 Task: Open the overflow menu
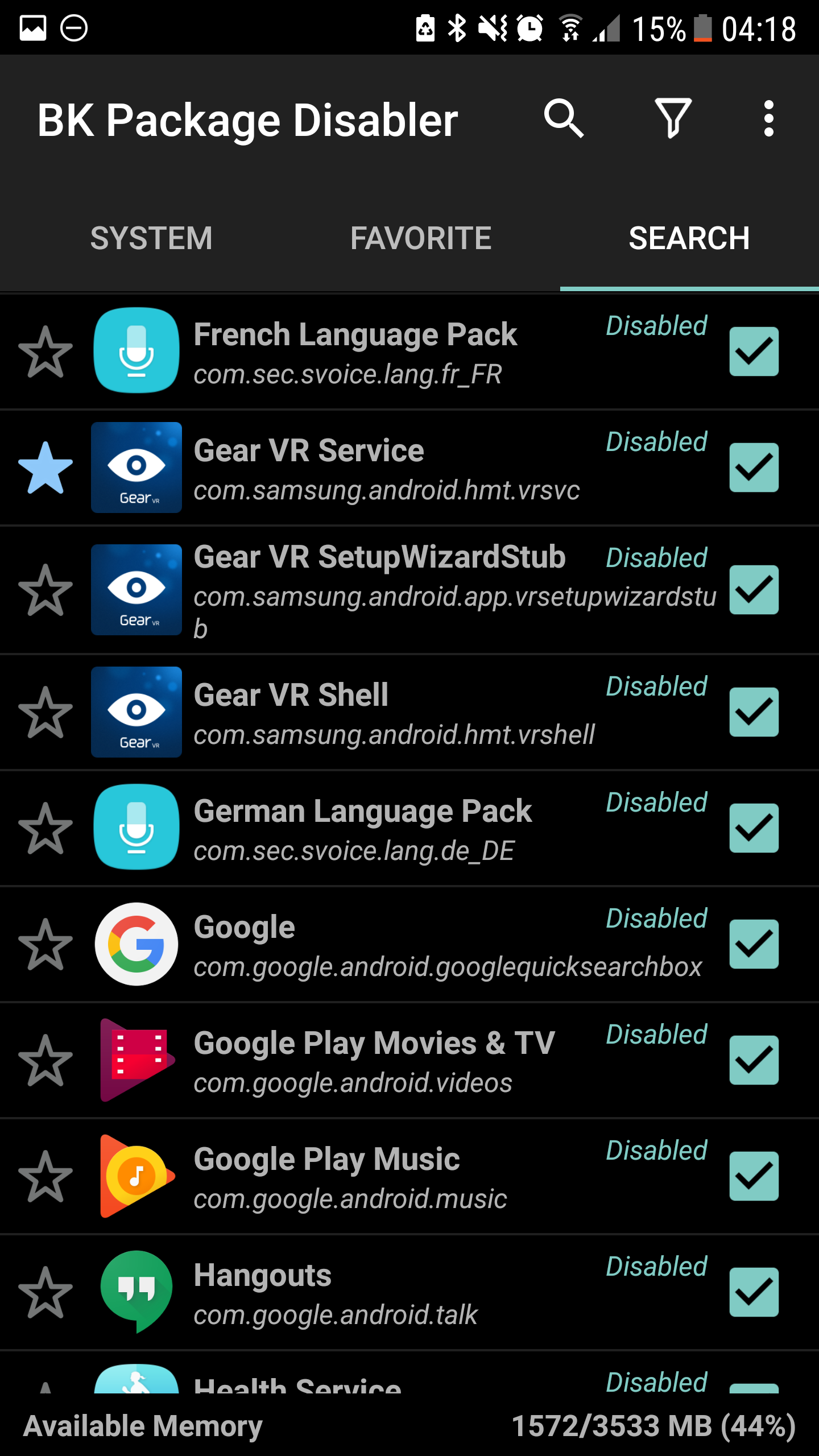[768, 119]
